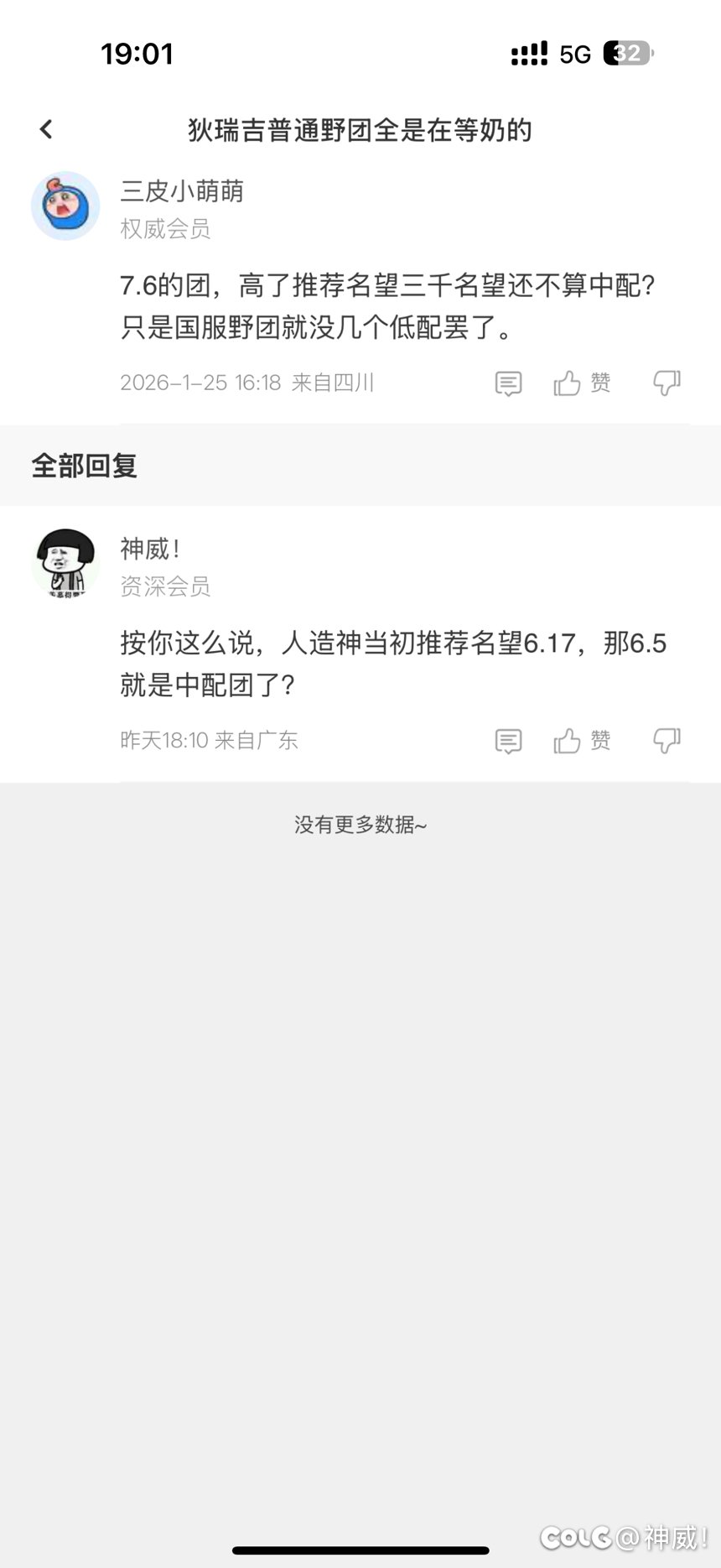Tap the back arrow at top left

click(45, 129)
